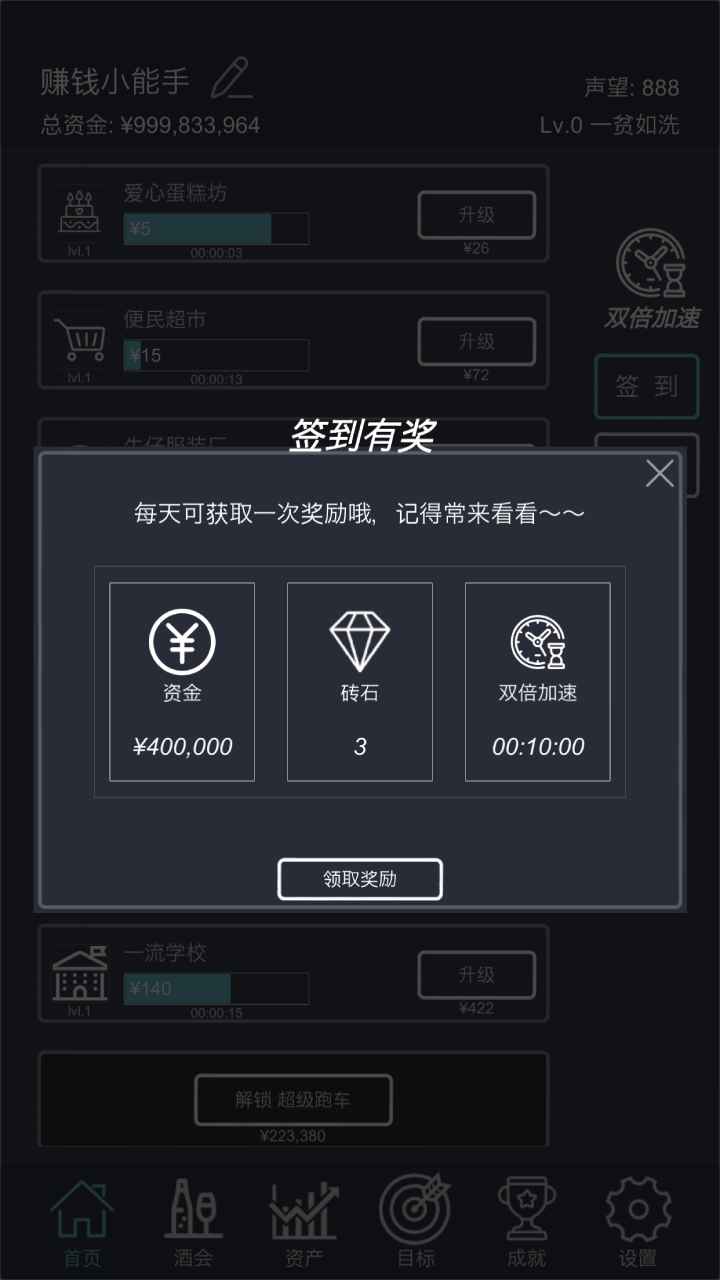Upgrade 一流学校 for ¥422

tap(476, 975)
